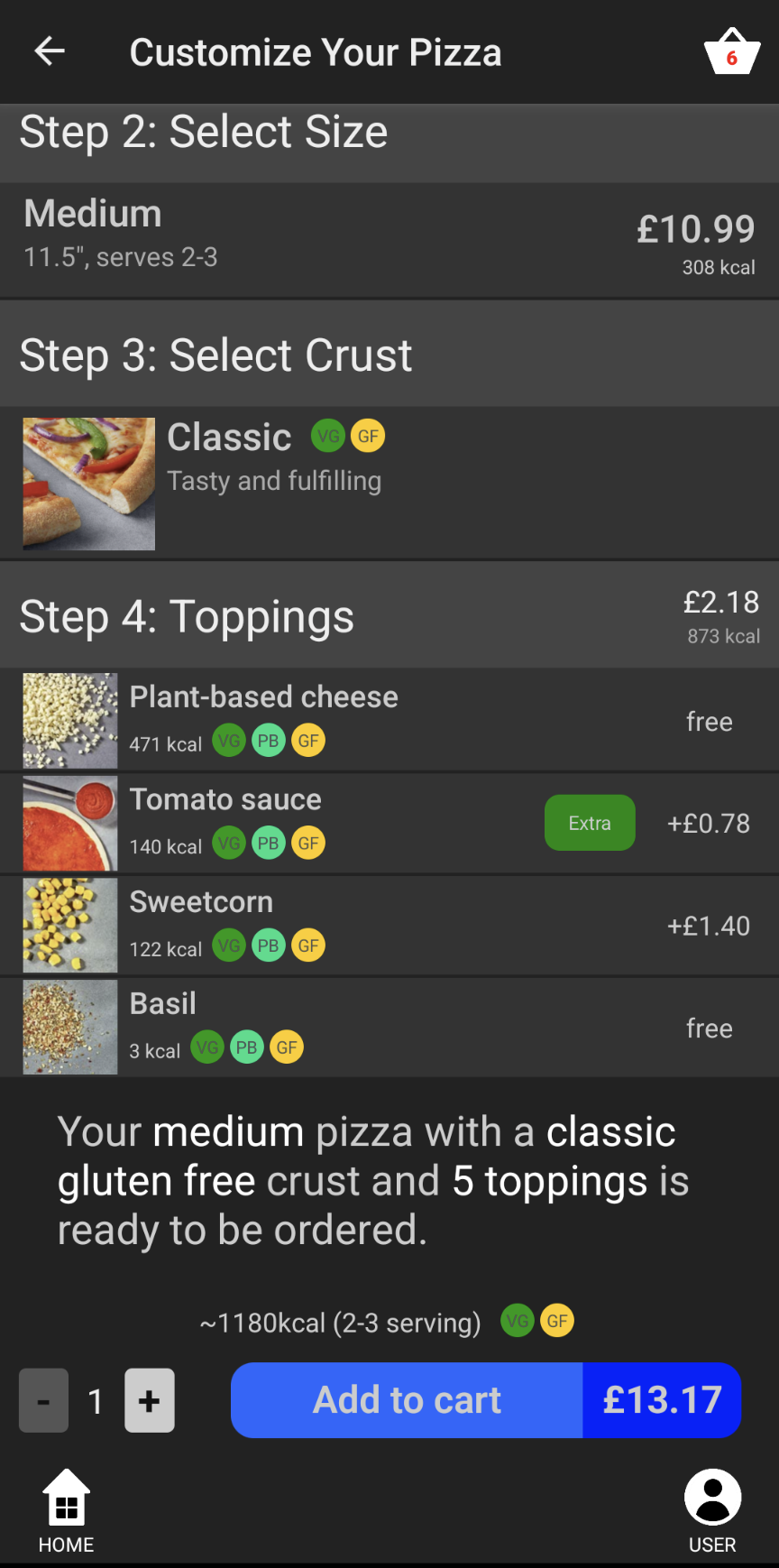The image size is (779, 1568).
Task: Select the Medium size row
Action: tap(389, 240)
